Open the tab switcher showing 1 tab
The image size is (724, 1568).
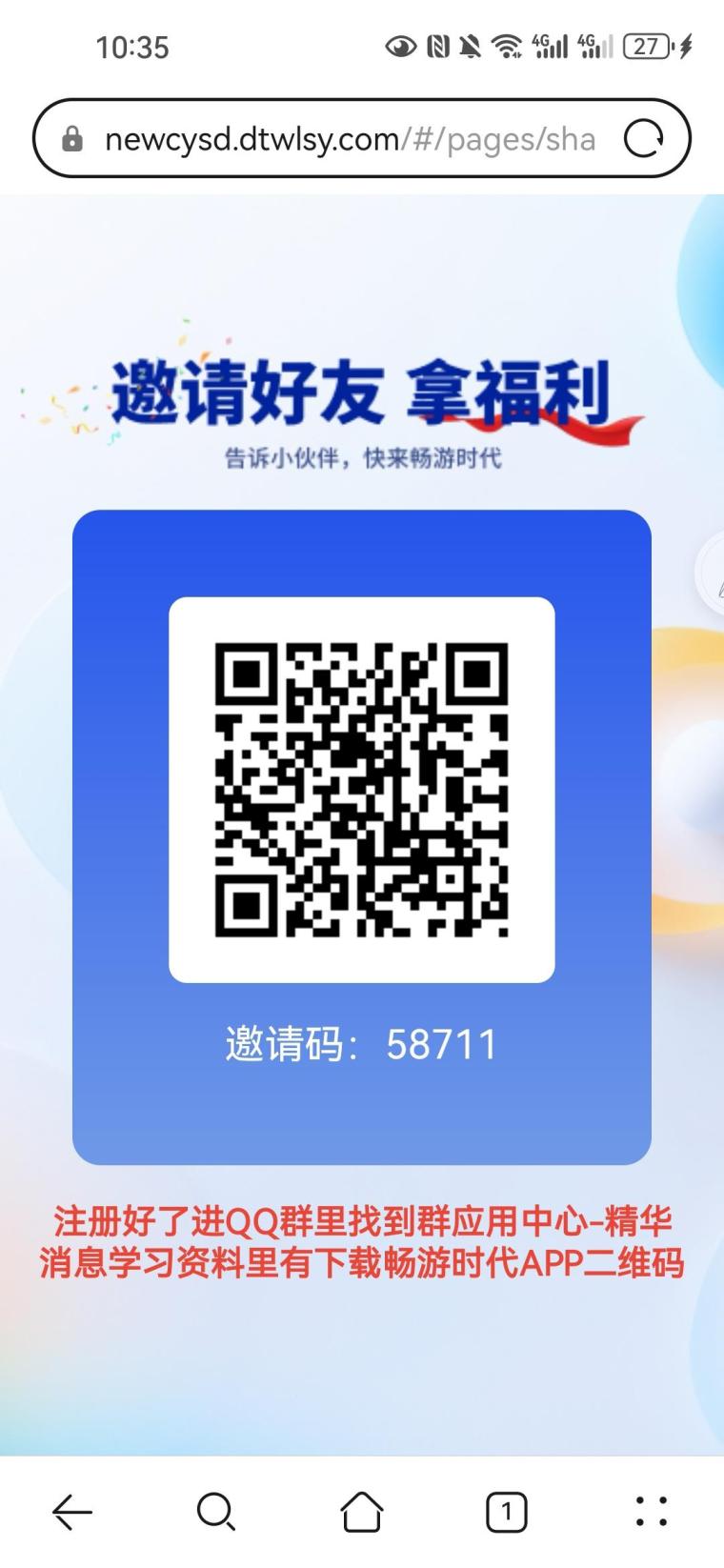[x=507, y=1511]
